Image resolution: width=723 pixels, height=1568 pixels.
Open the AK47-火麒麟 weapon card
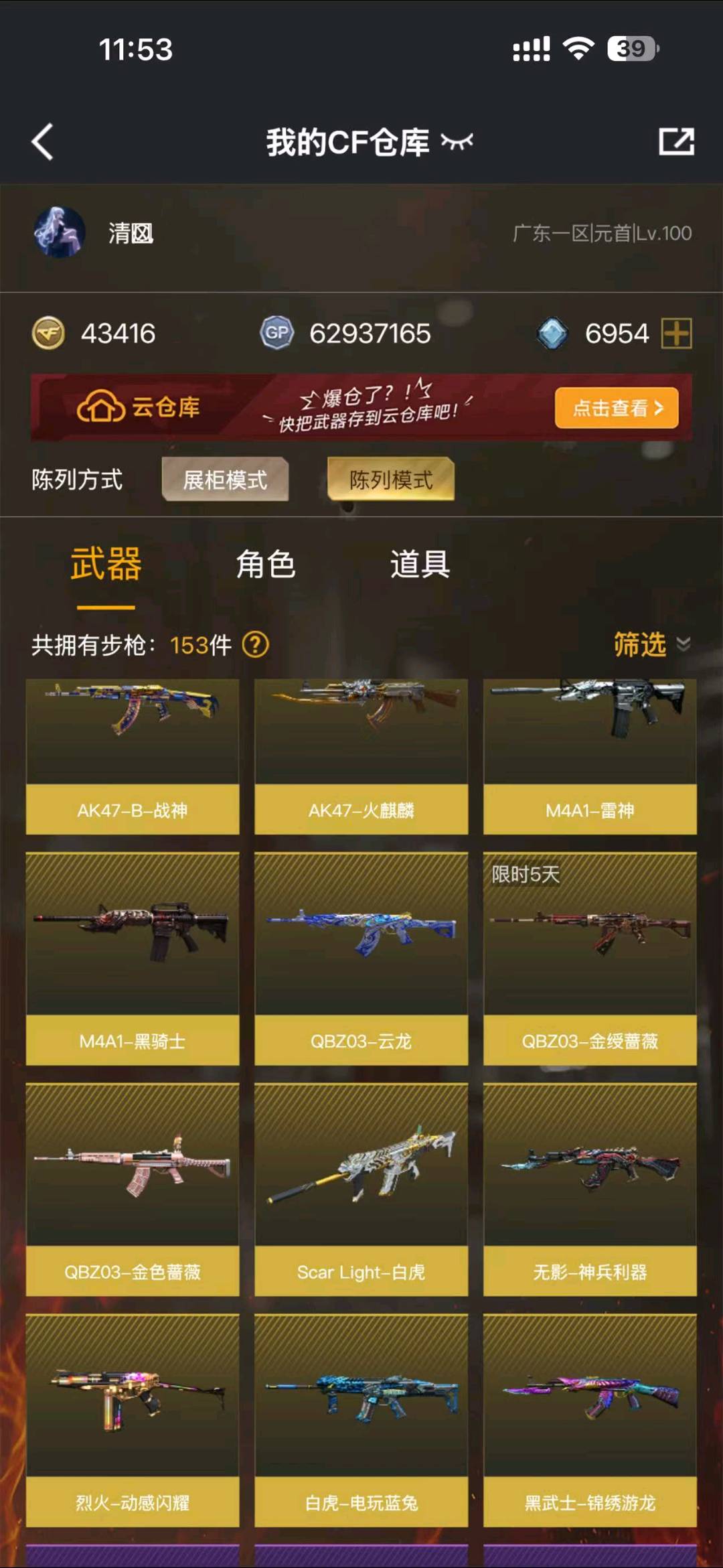[x=361, y=756]
